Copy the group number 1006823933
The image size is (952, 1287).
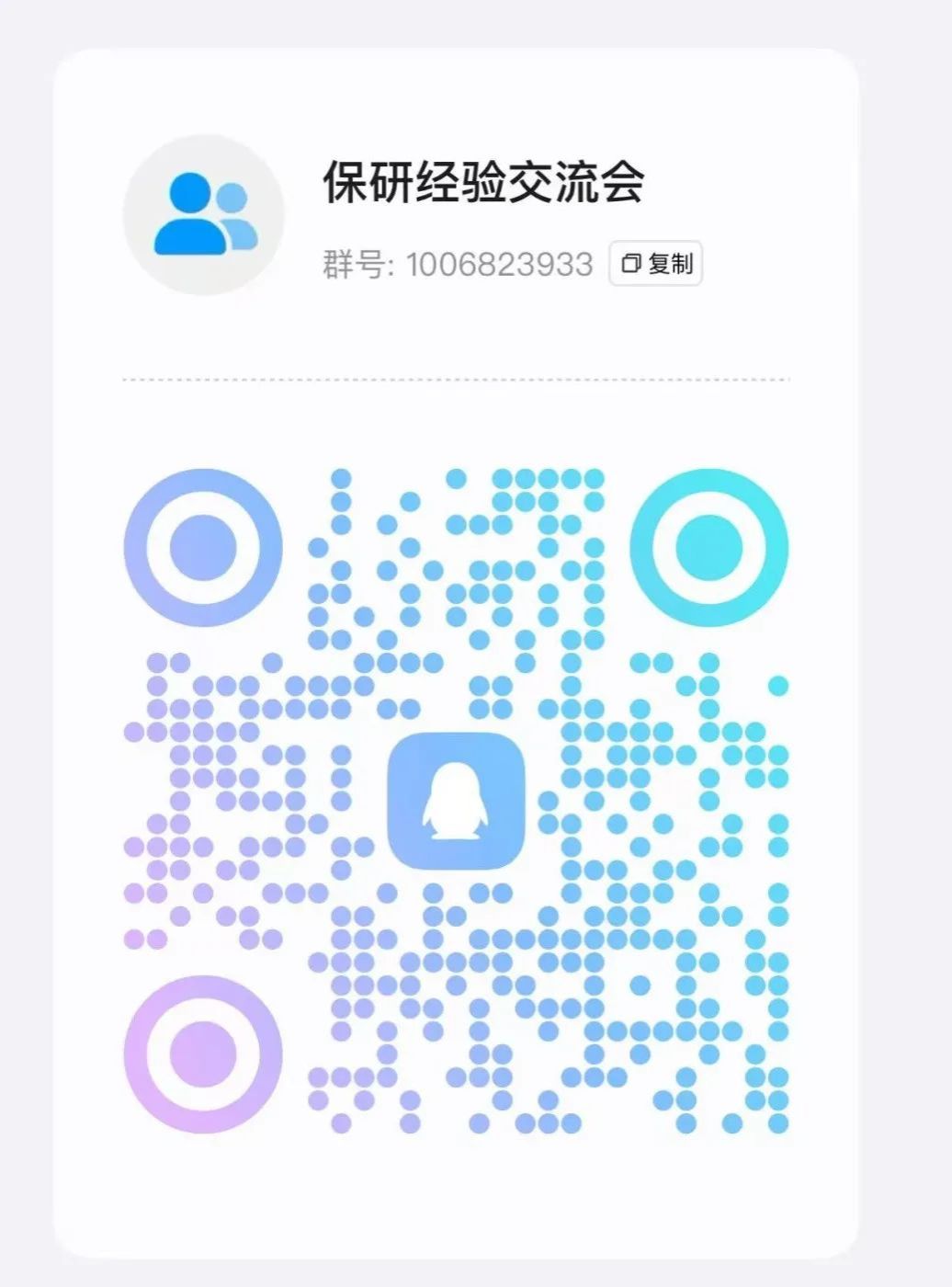(656, 264)
